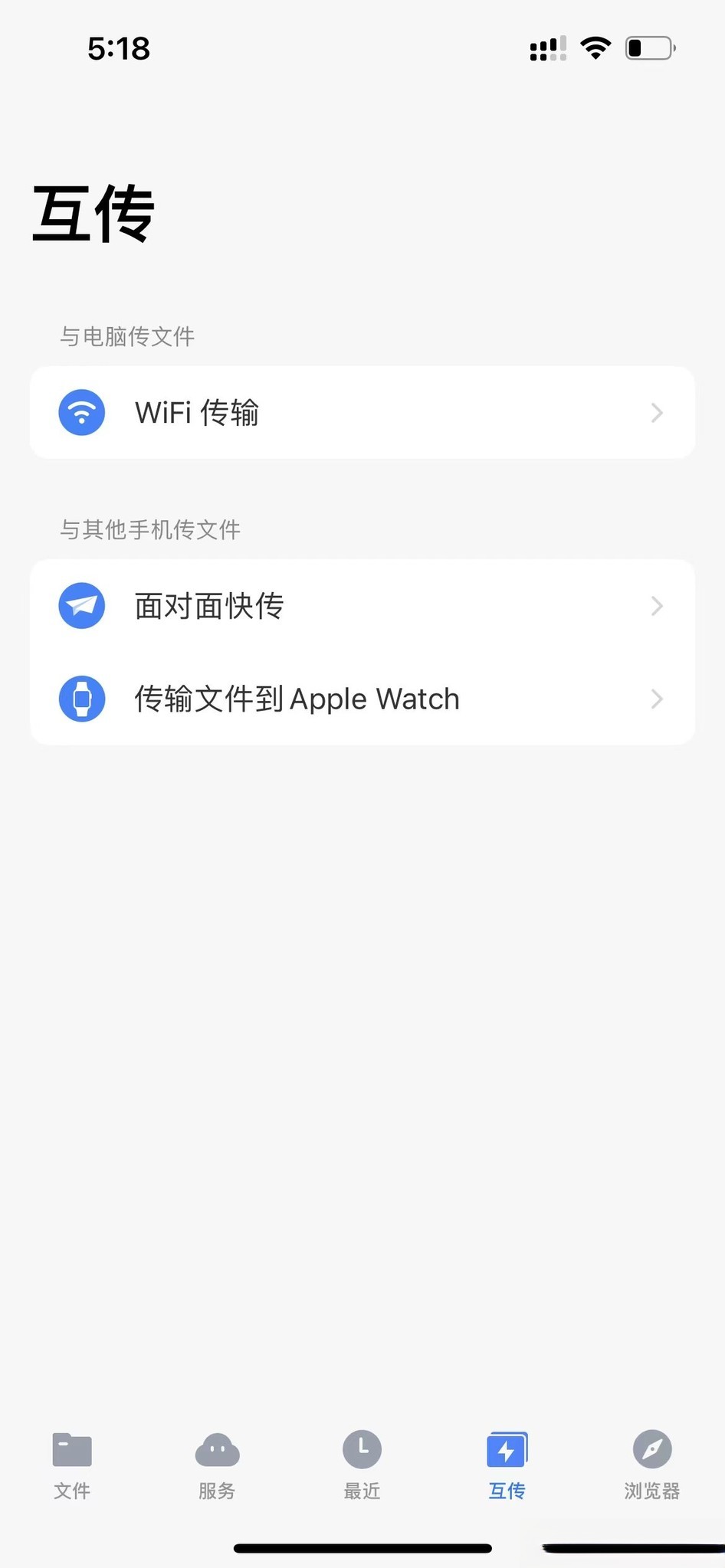Switch to the 服务 tab
The image size is (725, 1568).
coord(217,1465)
